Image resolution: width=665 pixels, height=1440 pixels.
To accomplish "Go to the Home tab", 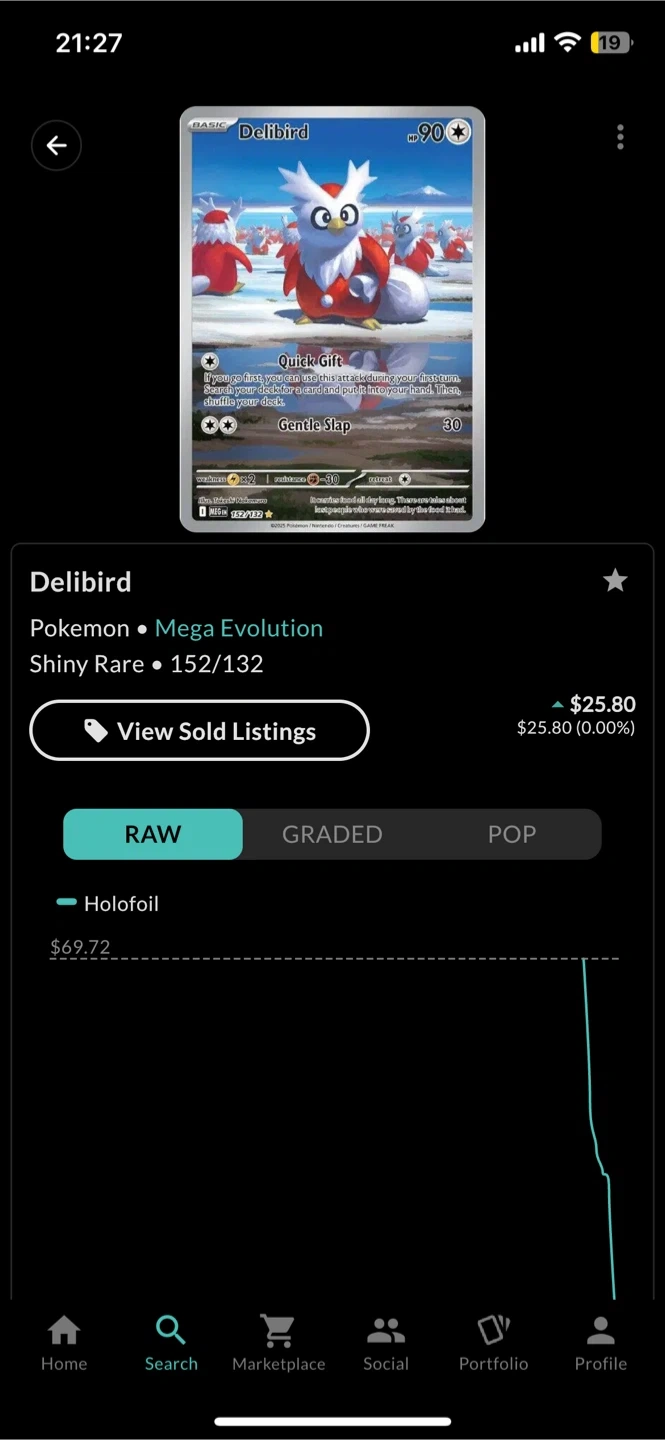I will point(64,1343).
